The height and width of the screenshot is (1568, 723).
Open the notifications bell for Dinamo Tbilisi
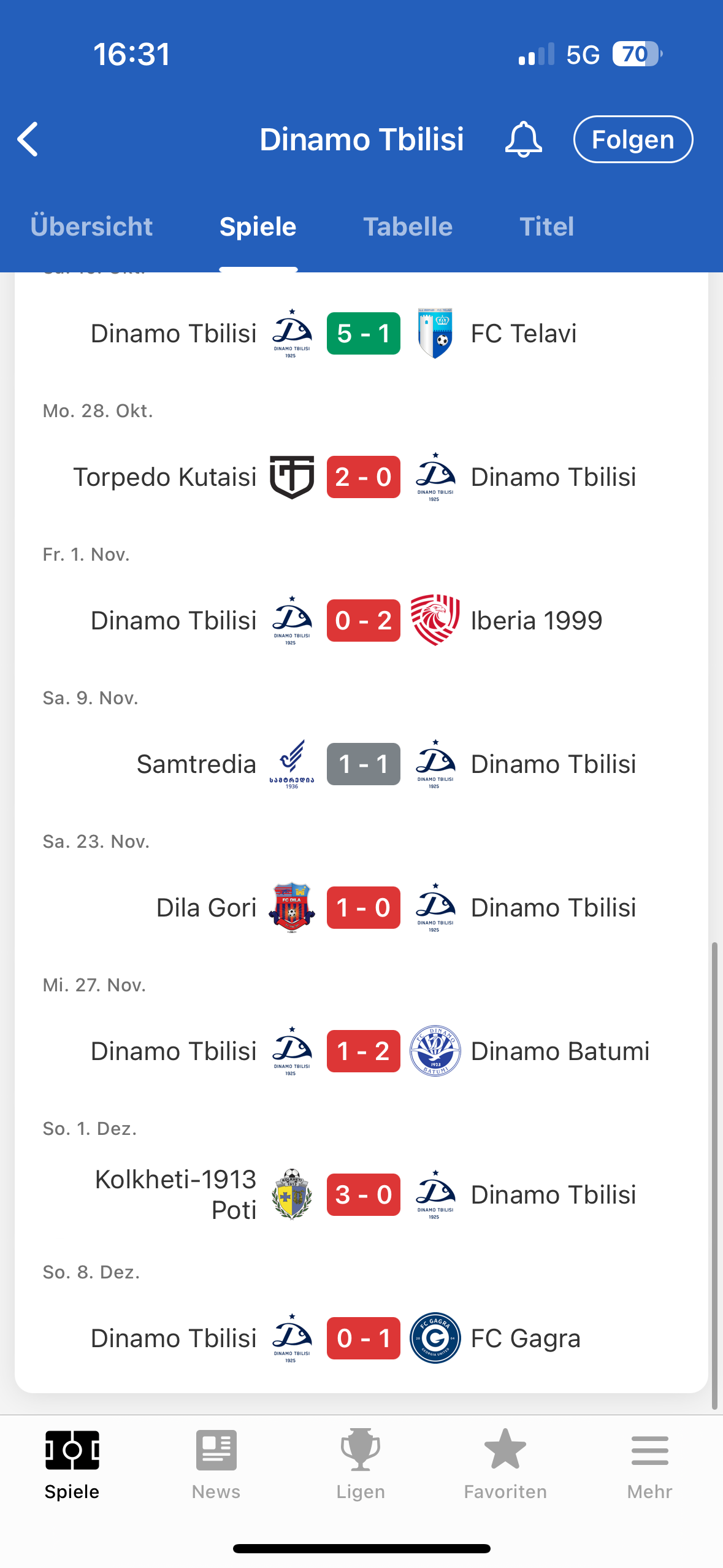[523, 139]
